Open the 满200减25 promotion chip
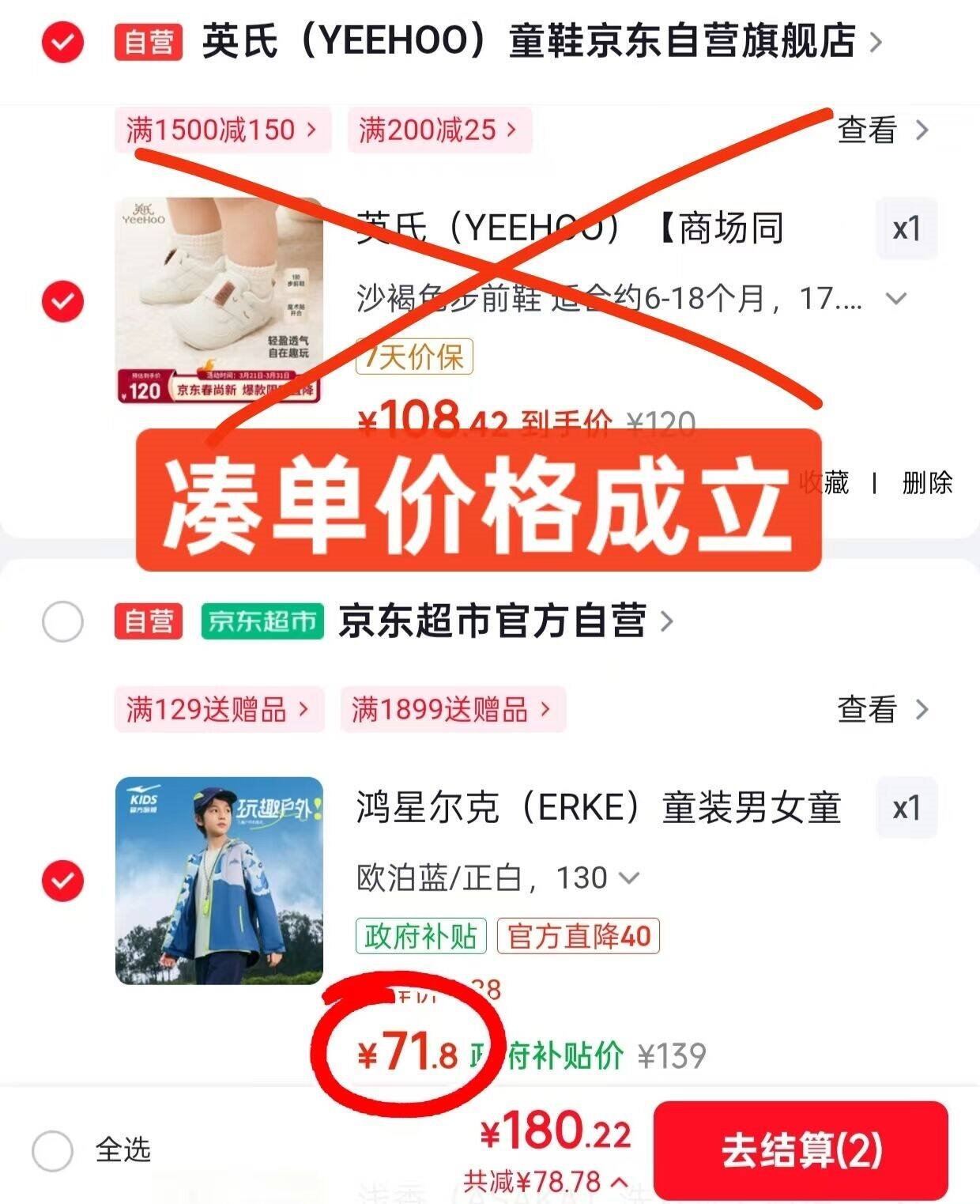 tap(439, 130)
